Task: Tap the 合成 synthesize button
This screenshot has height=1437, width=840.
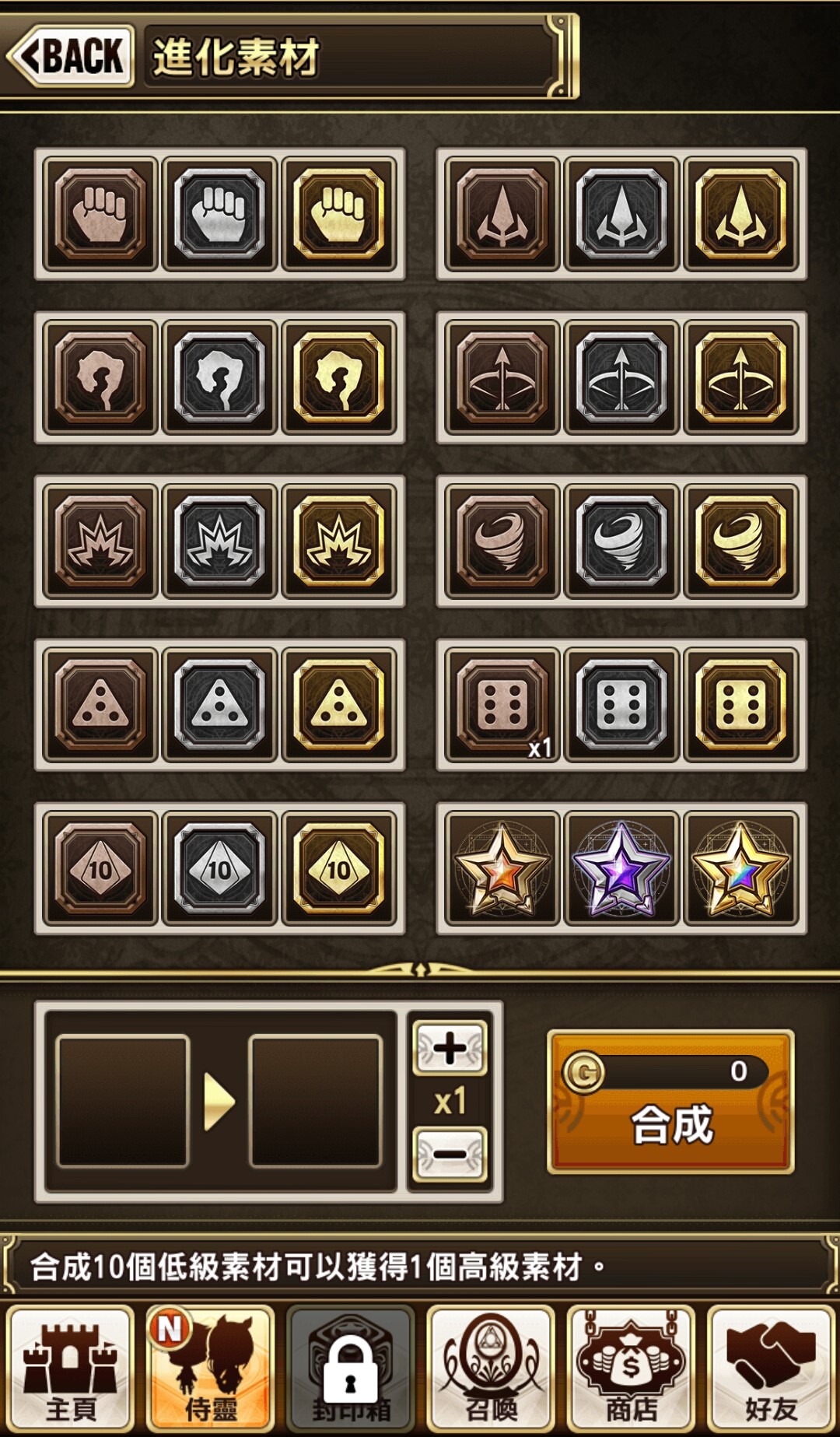Action: pyautogui.click(x=670, y=1102)
